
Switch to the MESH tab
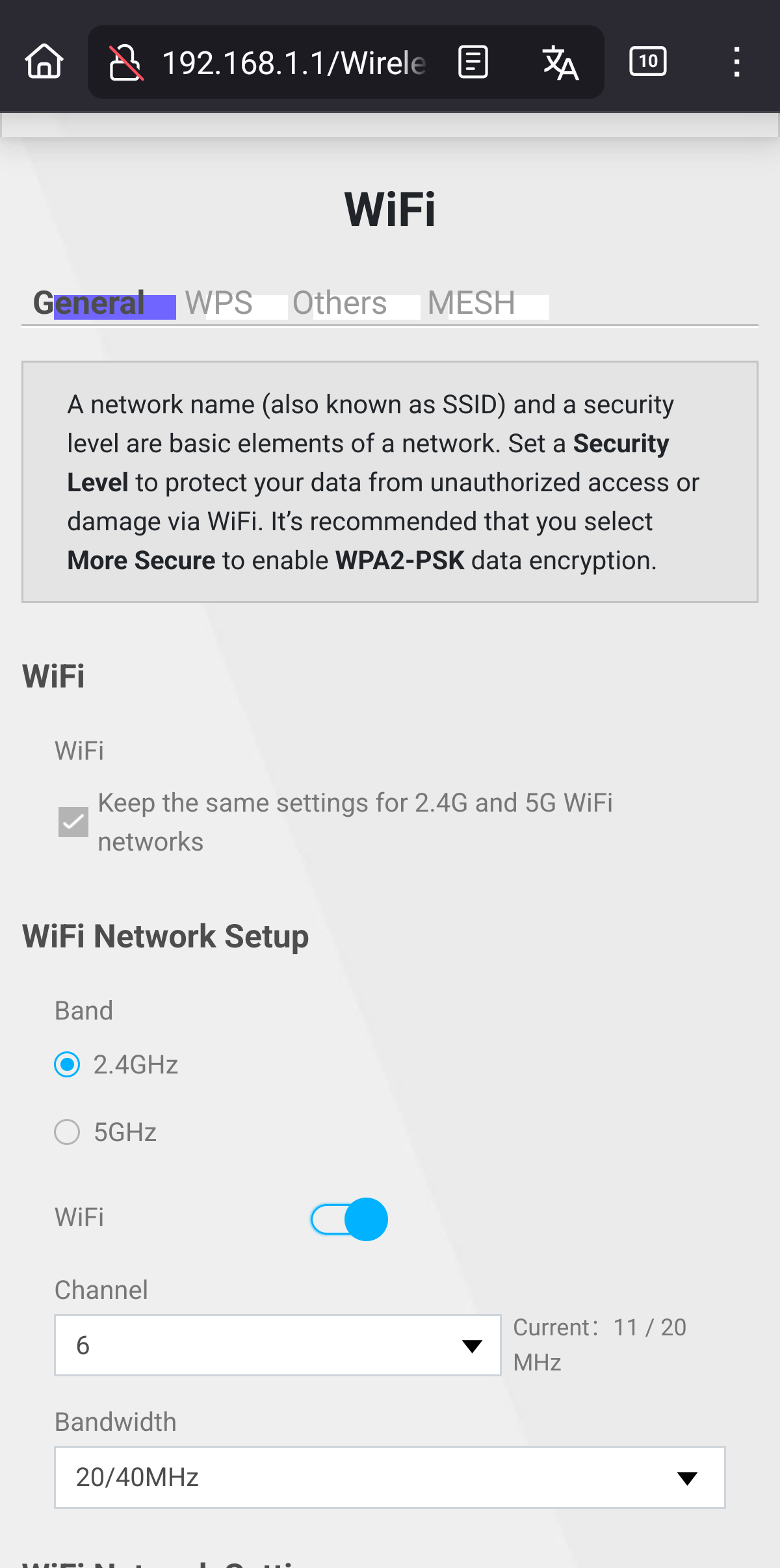click(x=471, y=303)
